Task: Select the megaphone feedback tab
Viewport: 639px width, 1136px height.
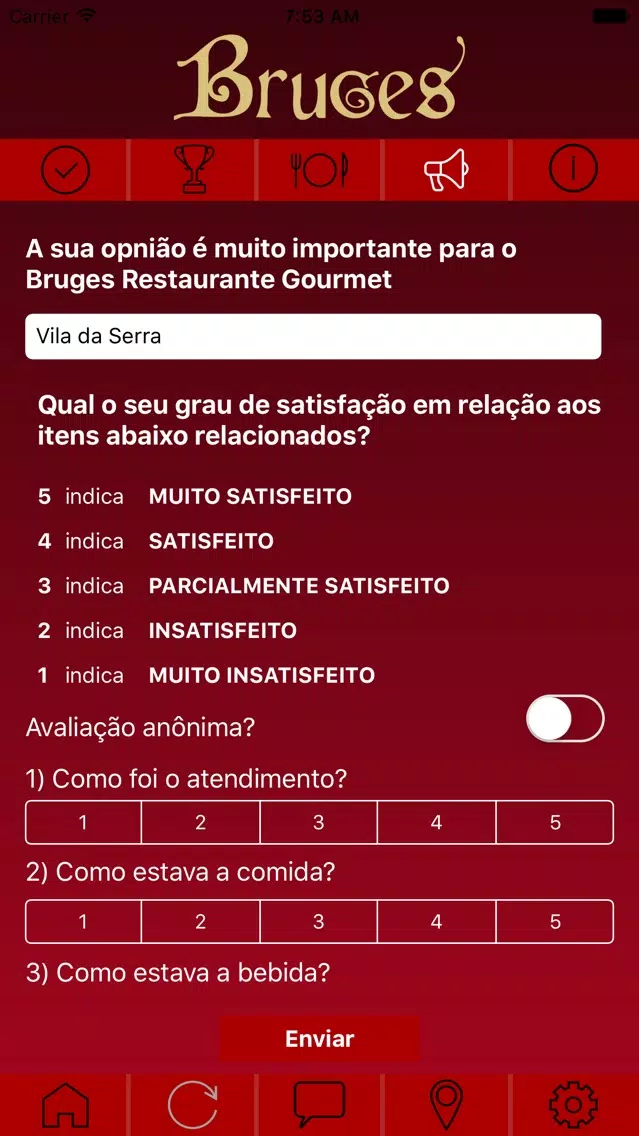Action: tap(446, 170)
